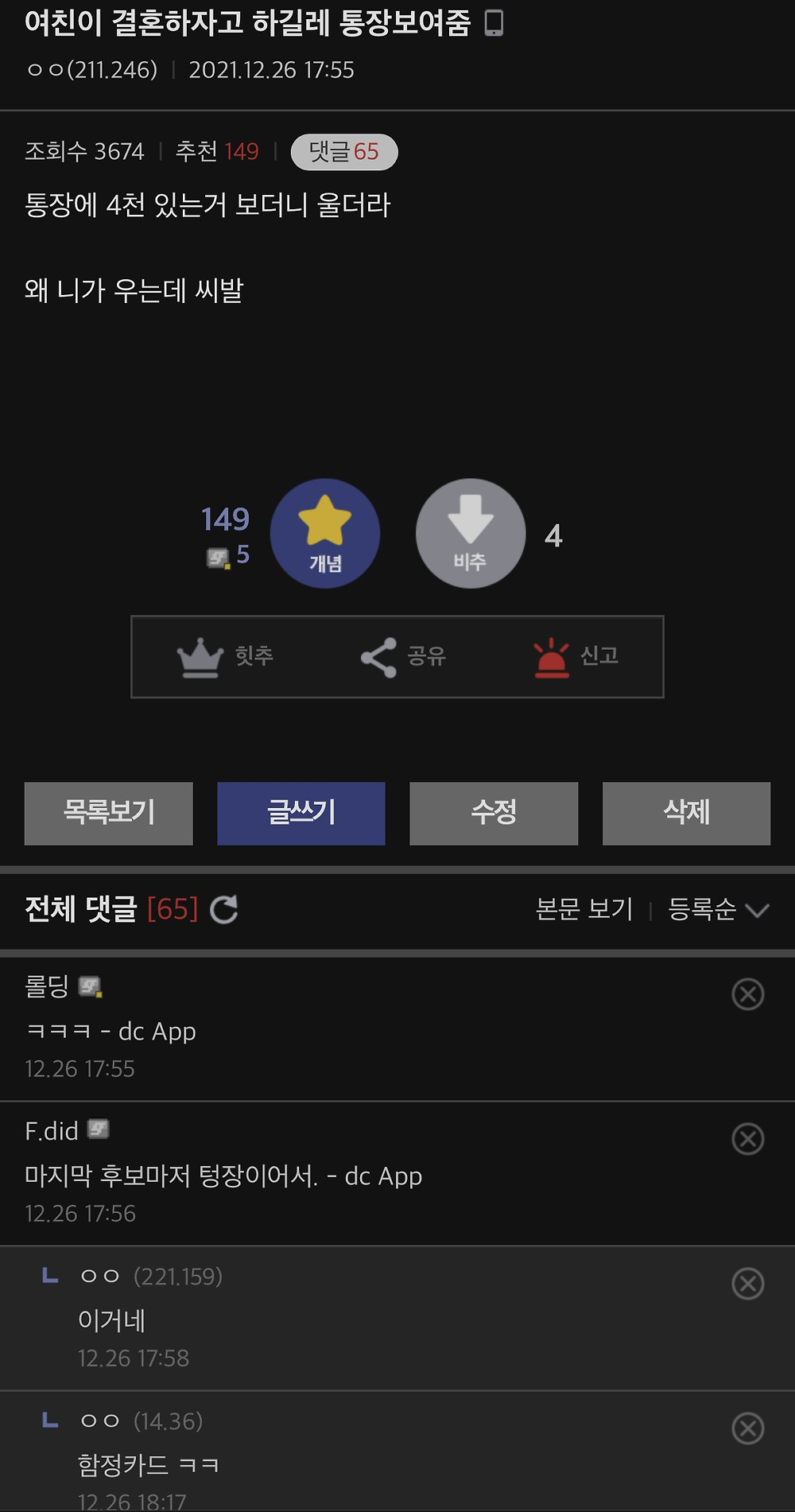Upvote the post with 개념 star button
This screenshot has width=795, height=1512.
click(325, 534)
